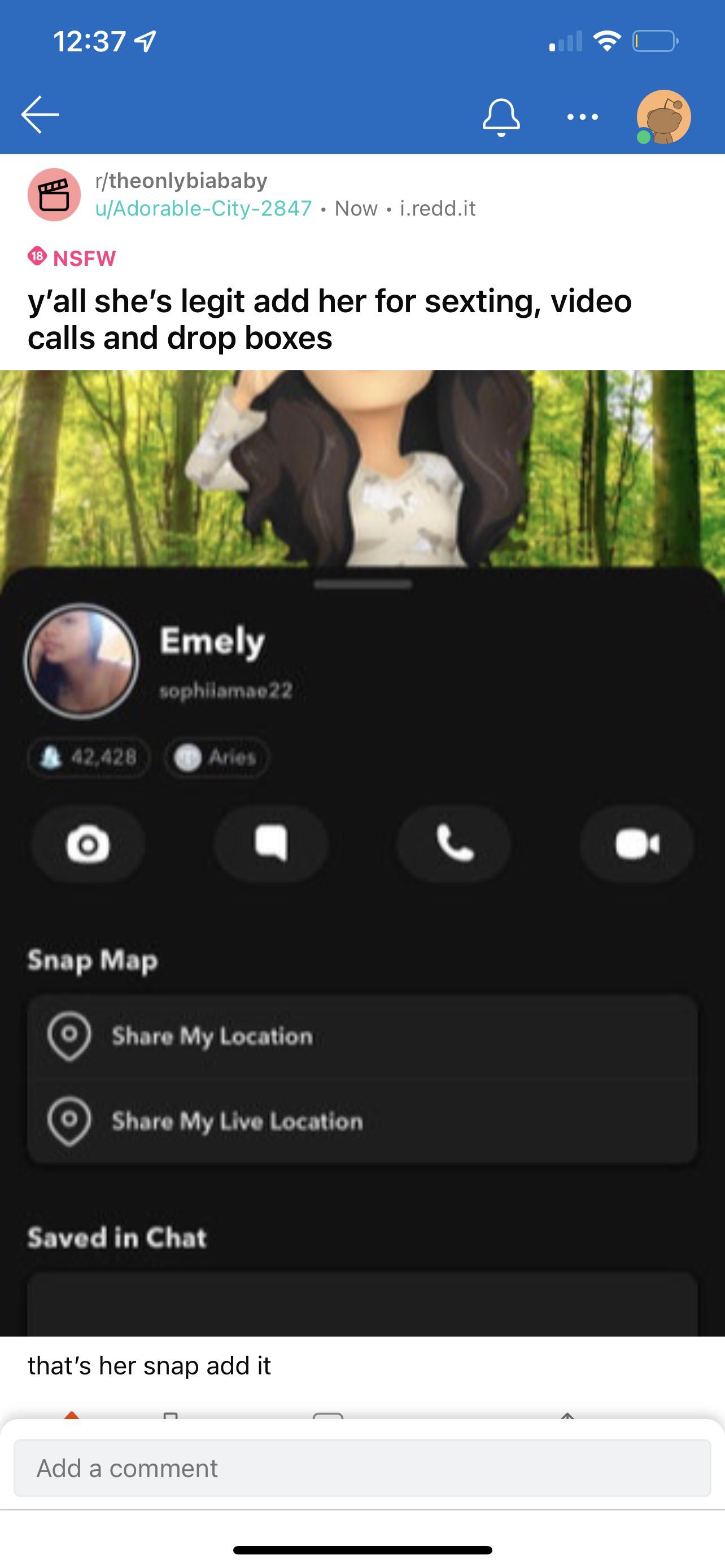
Task: Open the notifications bell
Action: (501, 116)
